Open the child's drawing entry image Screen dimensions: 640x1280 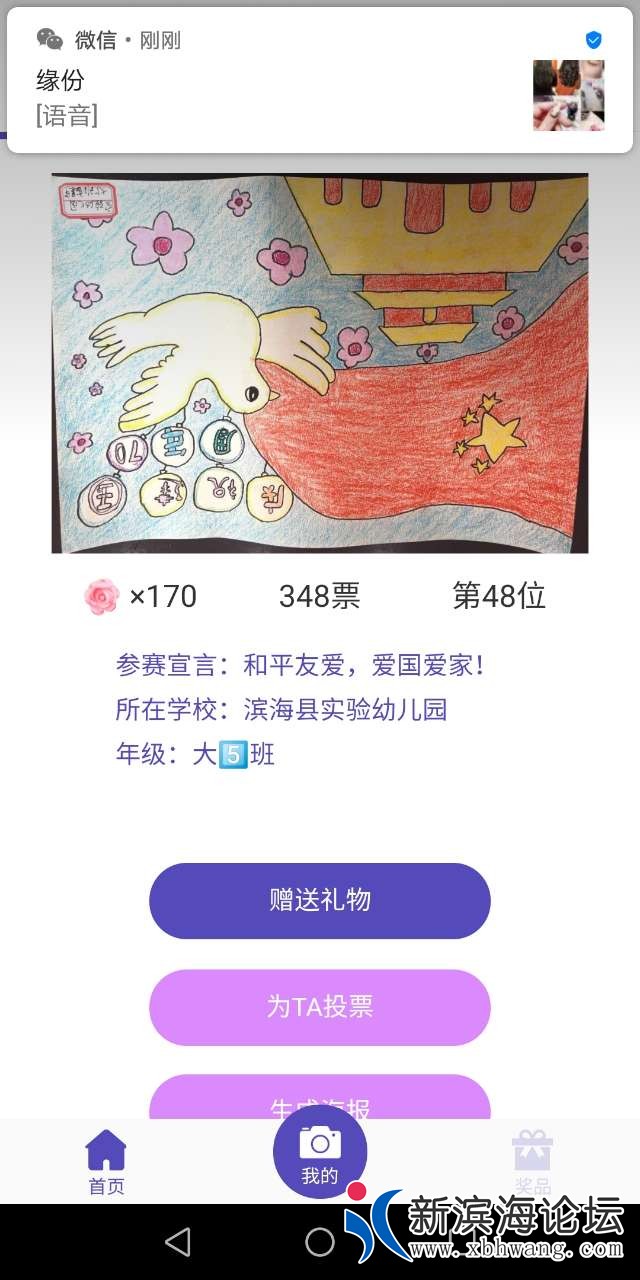pos(320,363)
